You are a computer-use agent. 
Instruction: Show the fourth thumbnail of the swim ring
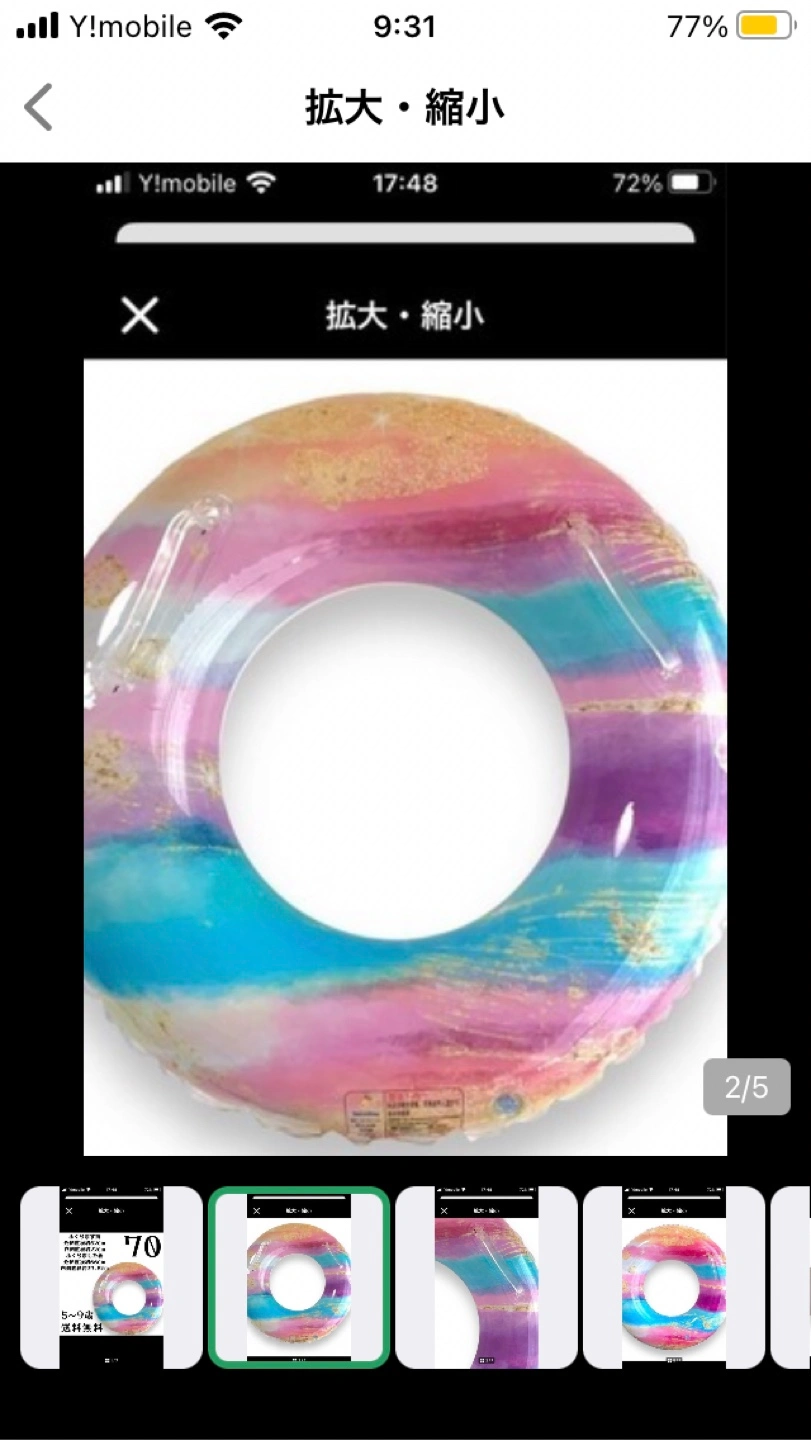point(673,1277)
